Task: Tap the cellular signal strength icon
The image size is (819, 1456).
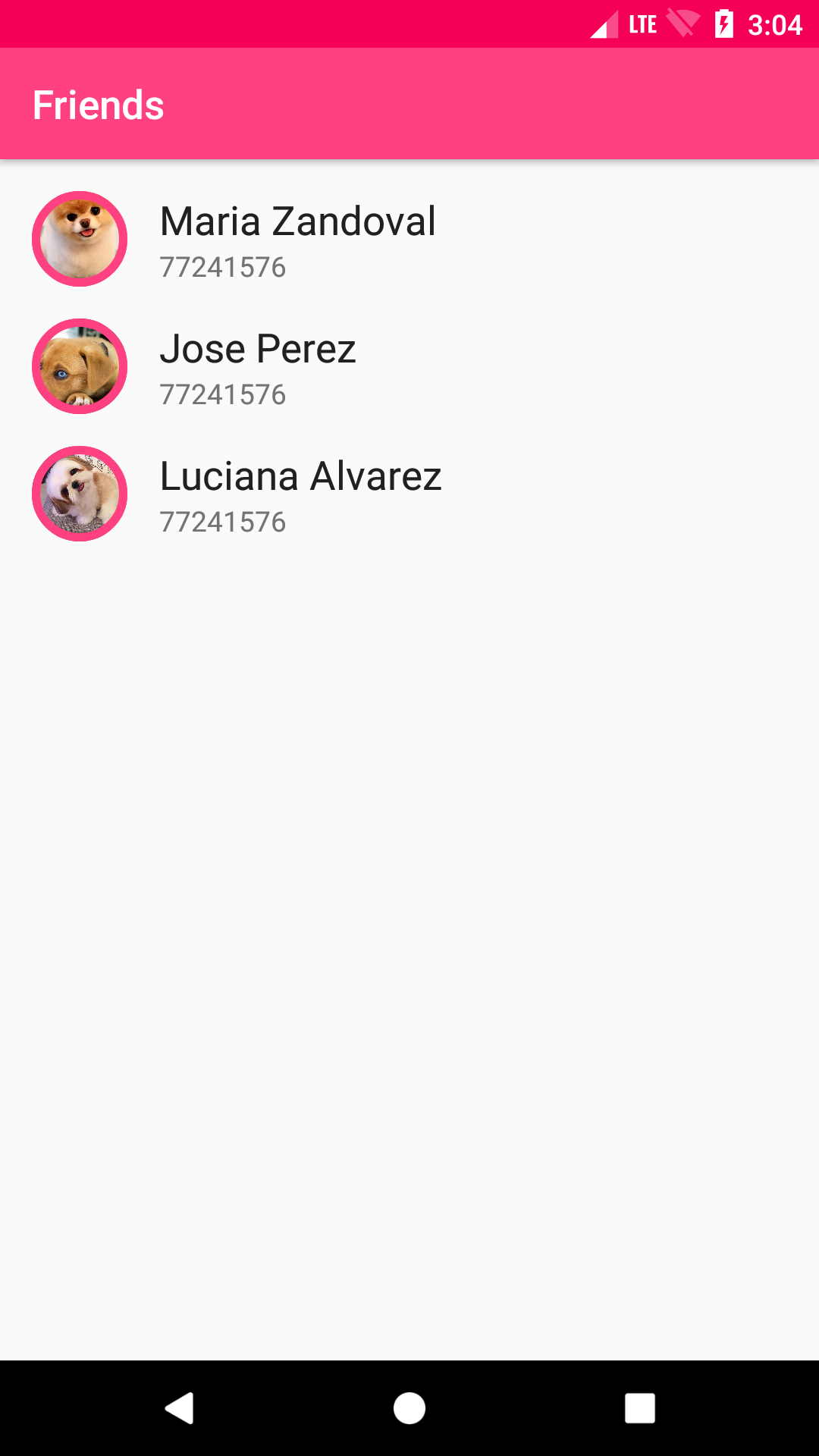Action: click(603, 24)
